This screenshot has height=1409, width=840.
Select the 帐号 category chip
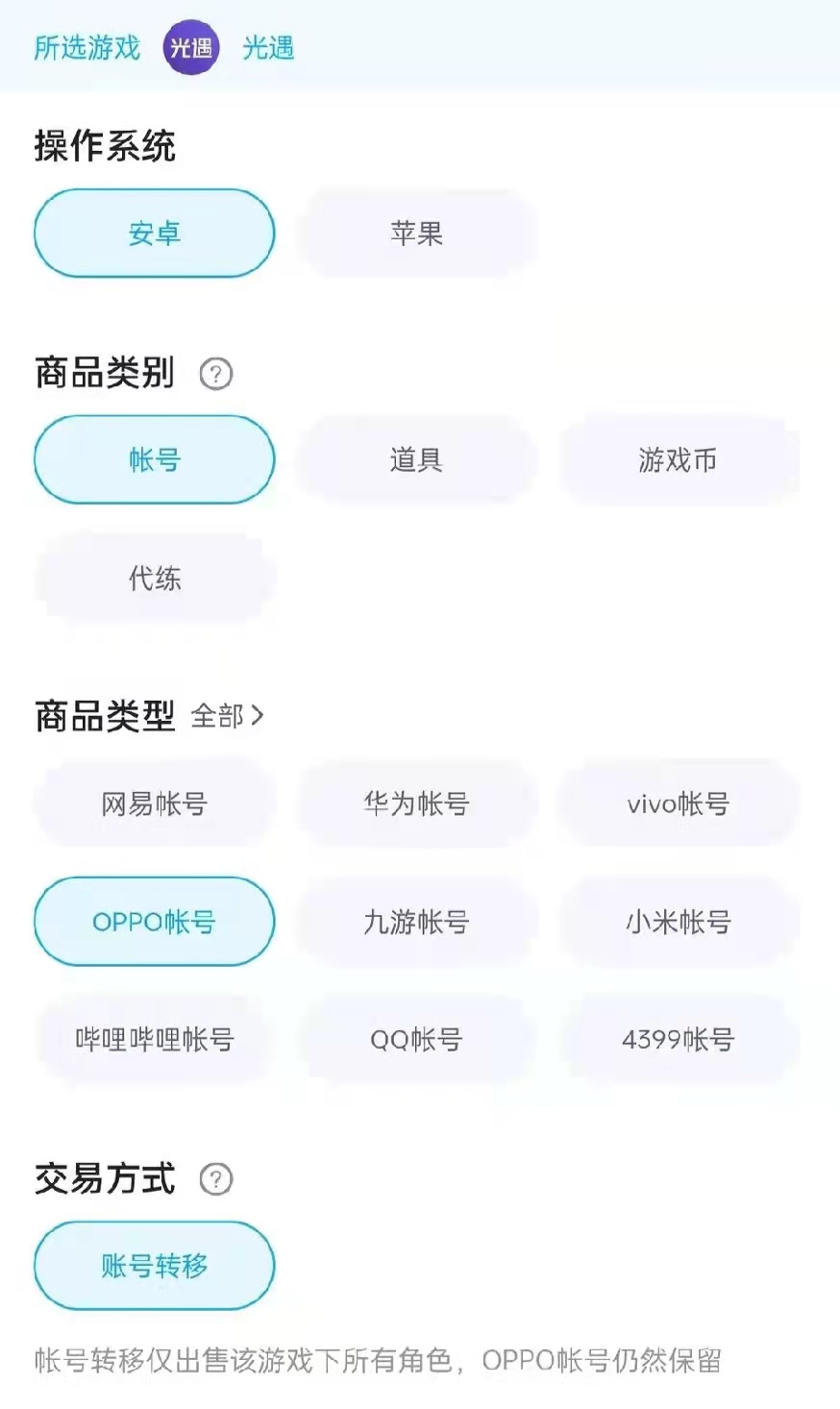[155, 459]
